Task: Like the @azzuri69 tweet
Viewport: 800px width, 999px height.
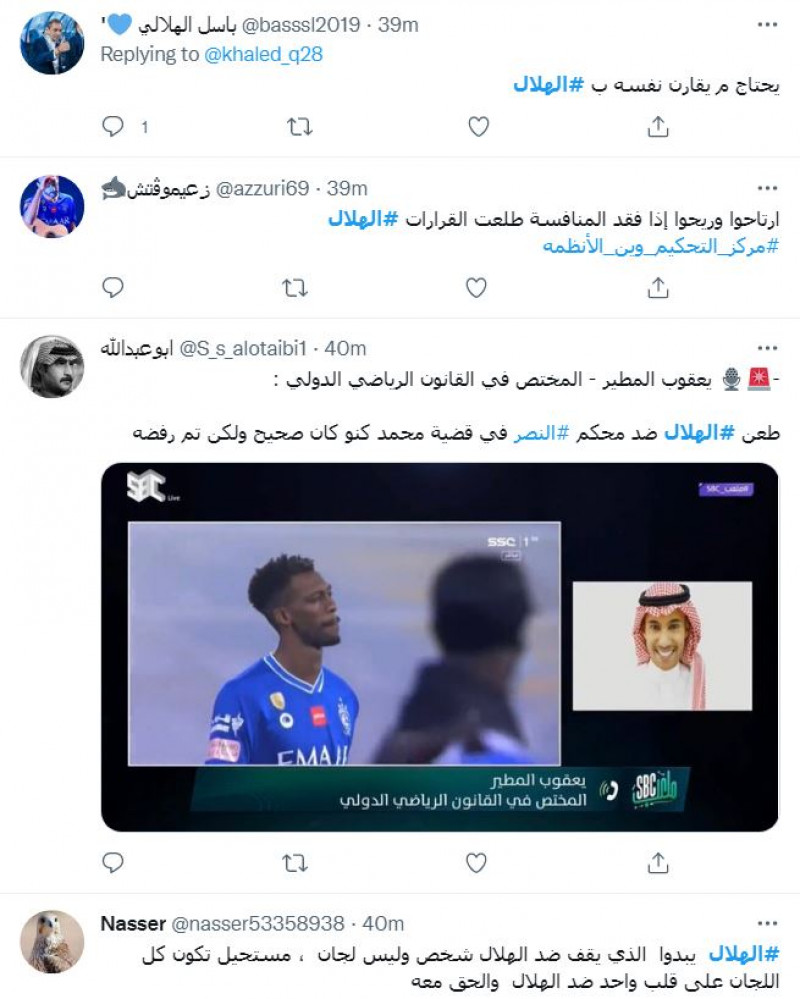Action: point(478,288)
